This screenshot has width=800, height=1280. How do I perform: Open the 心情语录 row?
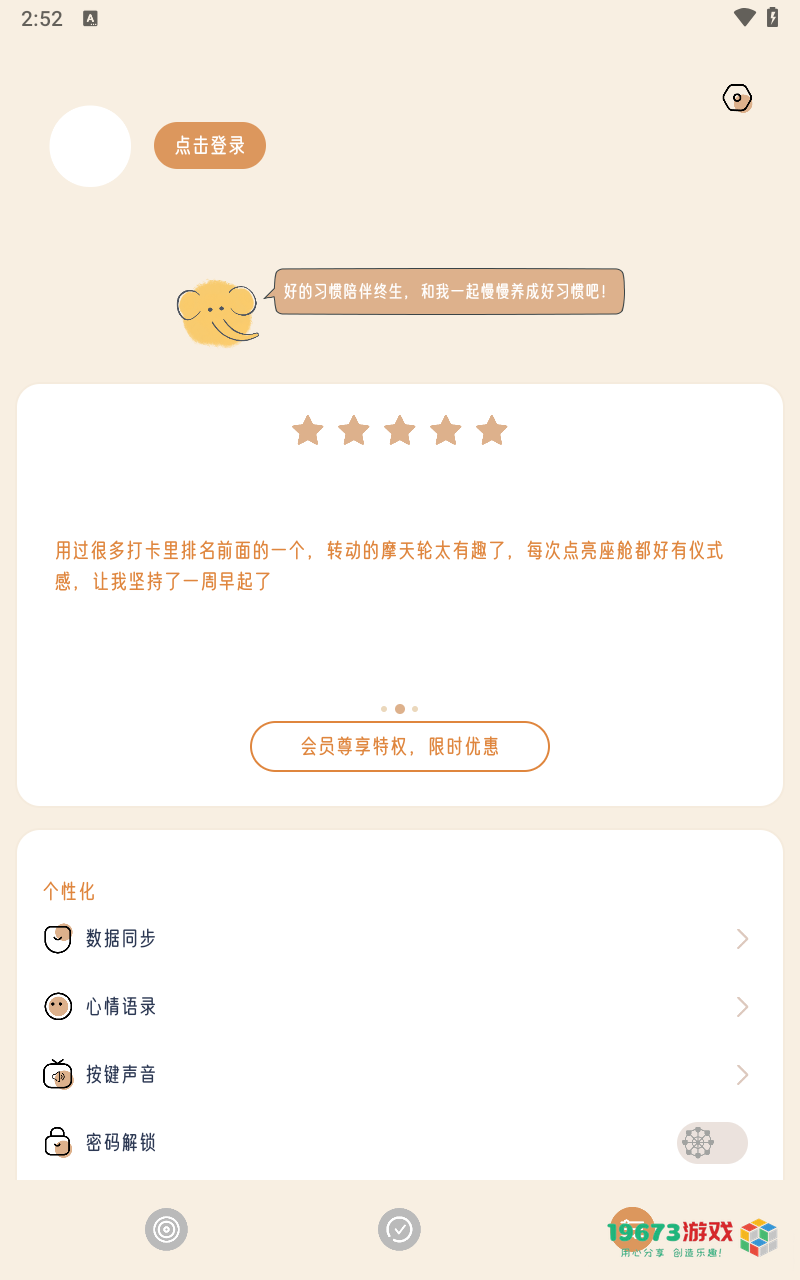pos(400,1007)
